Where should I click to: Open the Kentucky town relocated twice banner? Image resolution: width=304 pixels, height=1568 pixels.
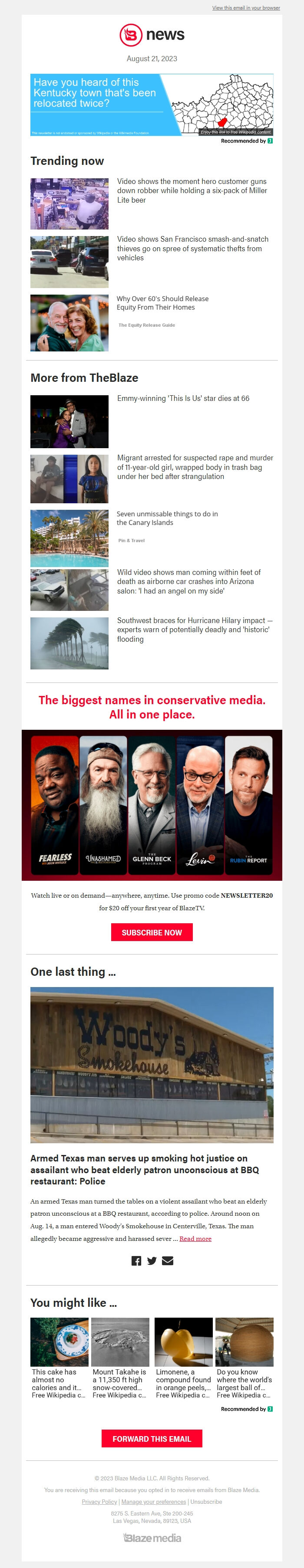point(152,104)
